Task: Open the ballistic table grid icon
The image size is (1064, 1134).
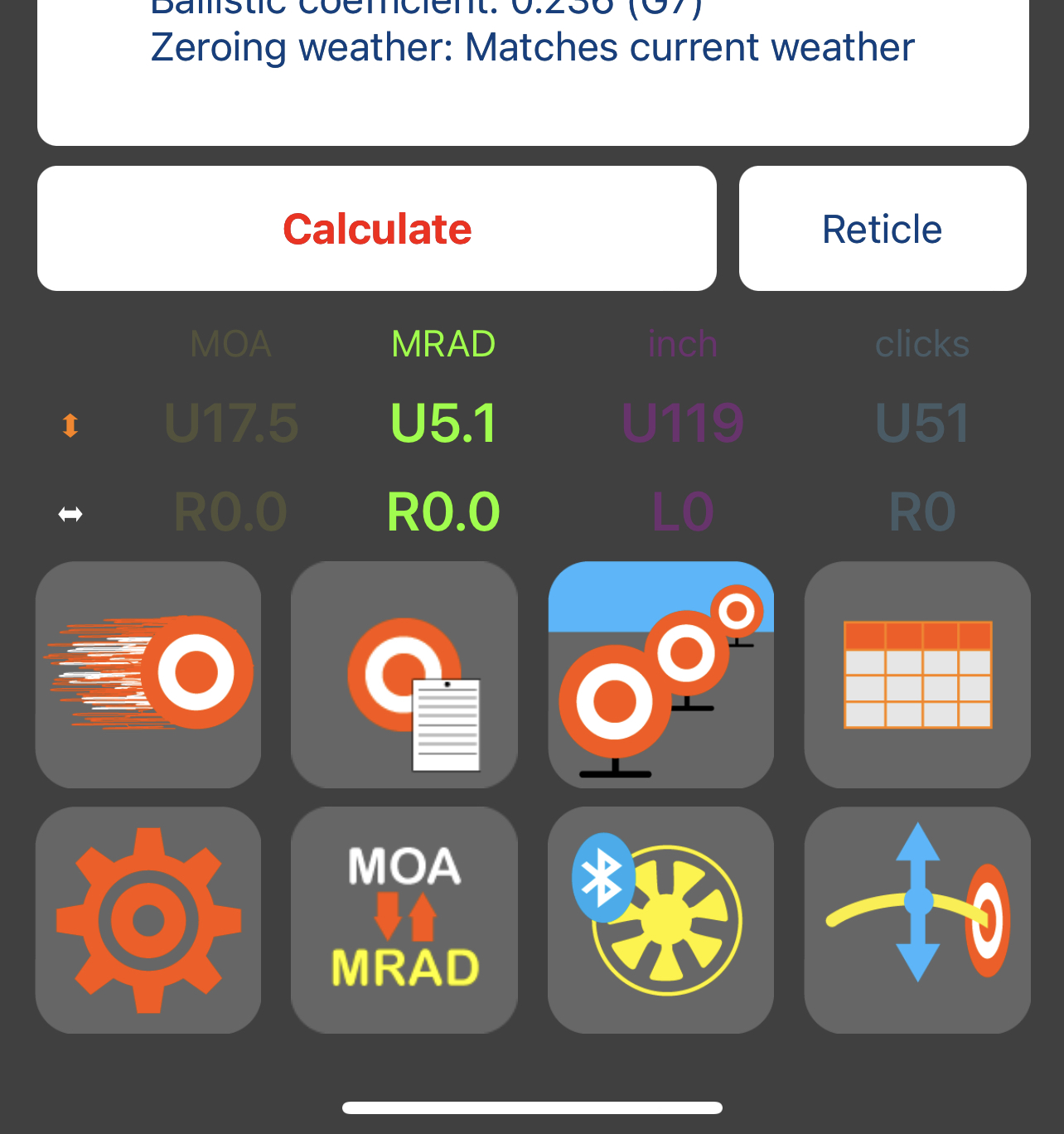Action: 917,674
